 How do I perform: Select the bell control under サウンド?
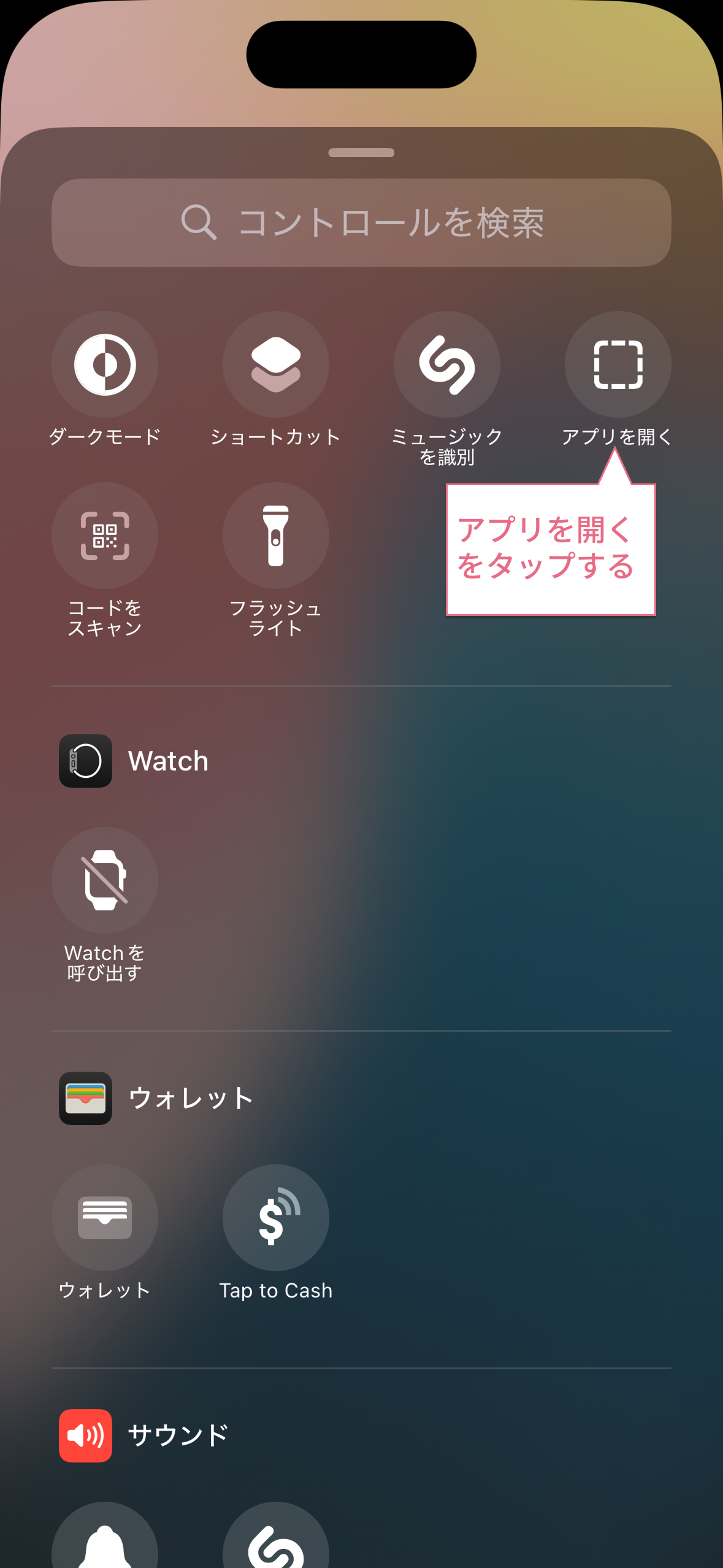tap(105, 1540)
